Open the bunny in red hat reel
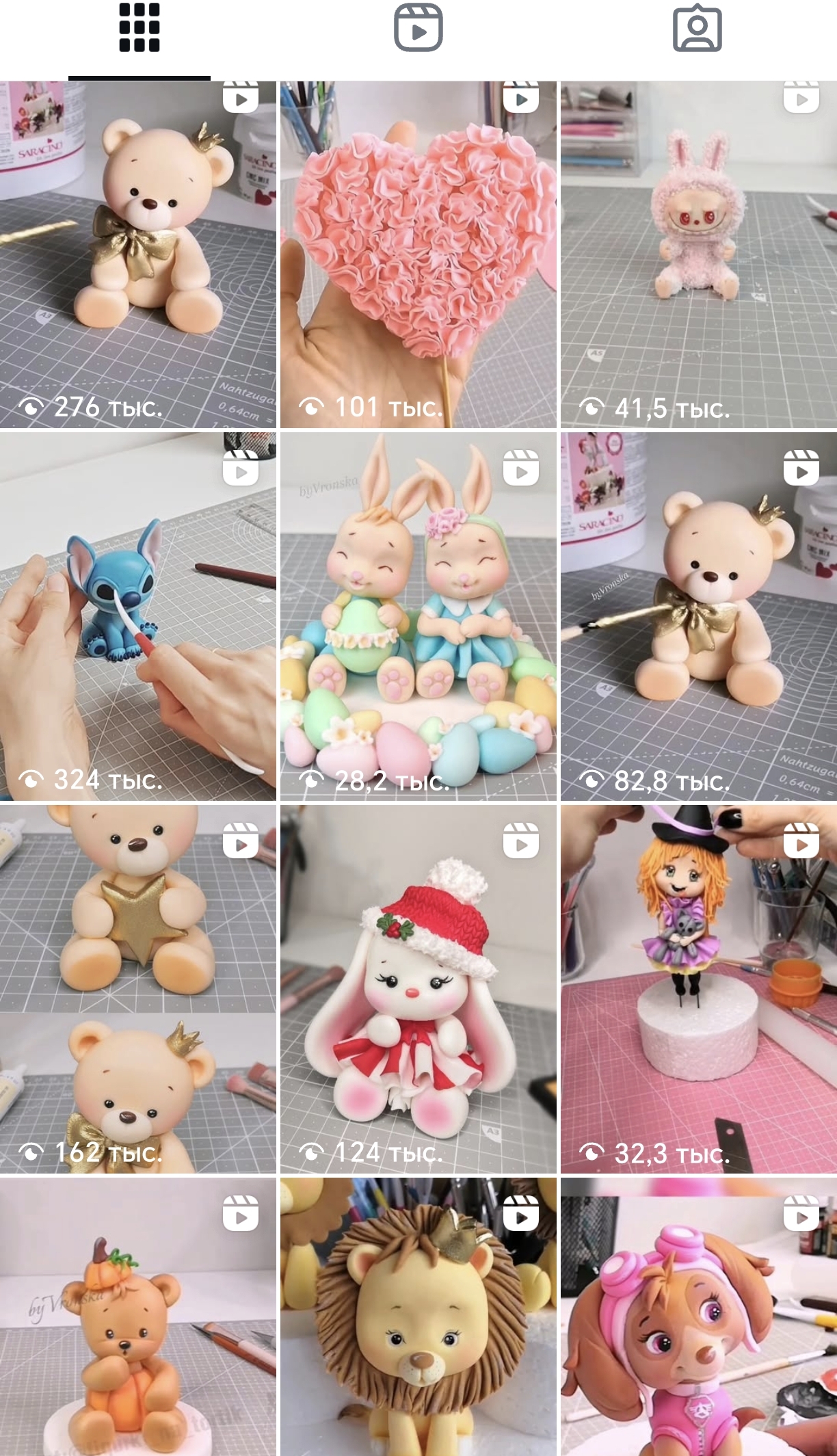The image size is (837, 1456). point(418,988)
